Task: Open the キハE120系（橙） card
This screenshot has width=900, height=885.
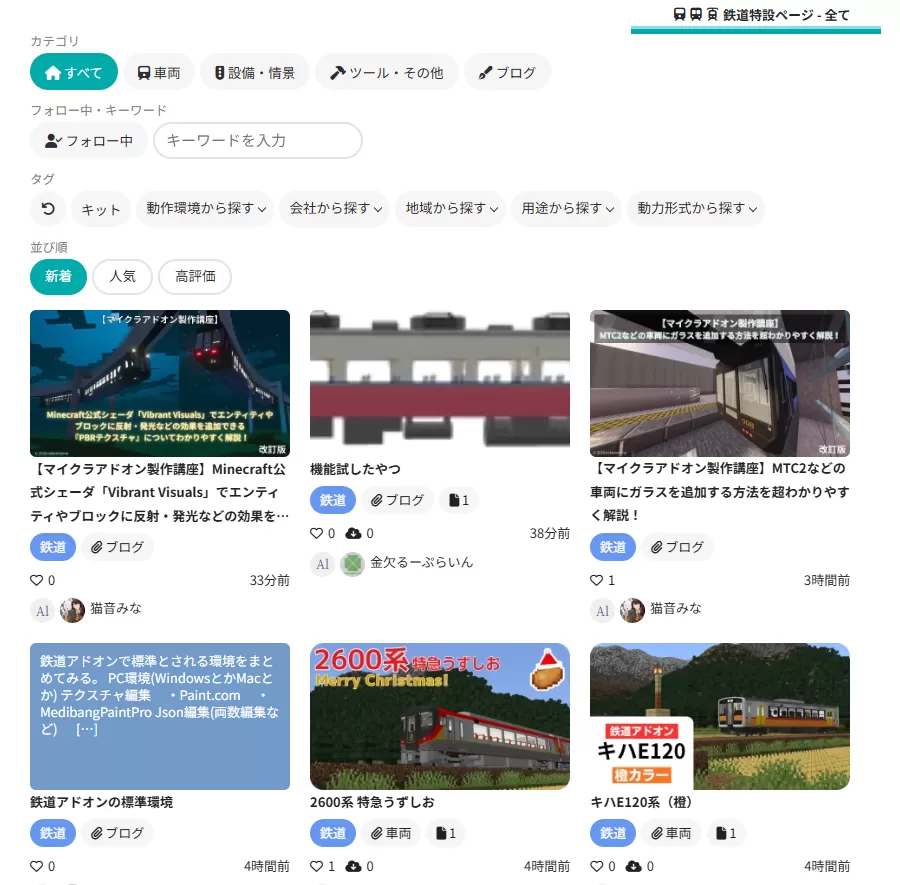Action: point(720,716)
